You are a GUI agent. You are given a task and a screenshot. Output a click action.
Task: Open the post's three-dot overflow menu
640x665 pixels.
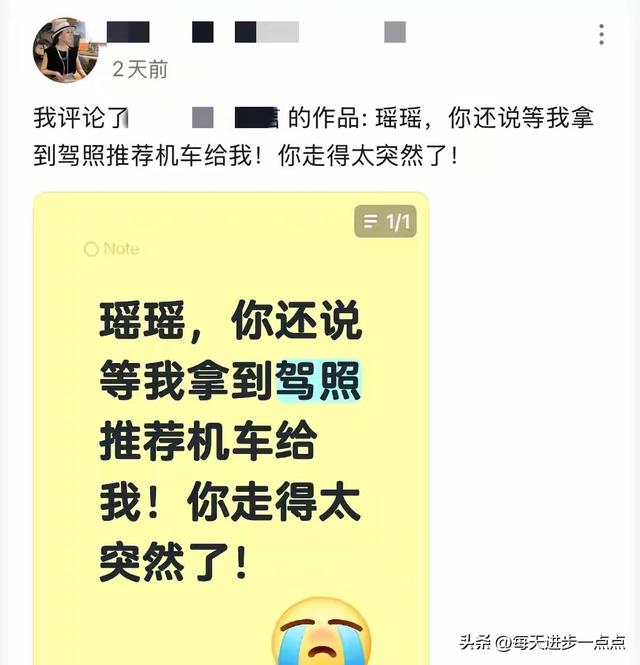tap(601, 36)
